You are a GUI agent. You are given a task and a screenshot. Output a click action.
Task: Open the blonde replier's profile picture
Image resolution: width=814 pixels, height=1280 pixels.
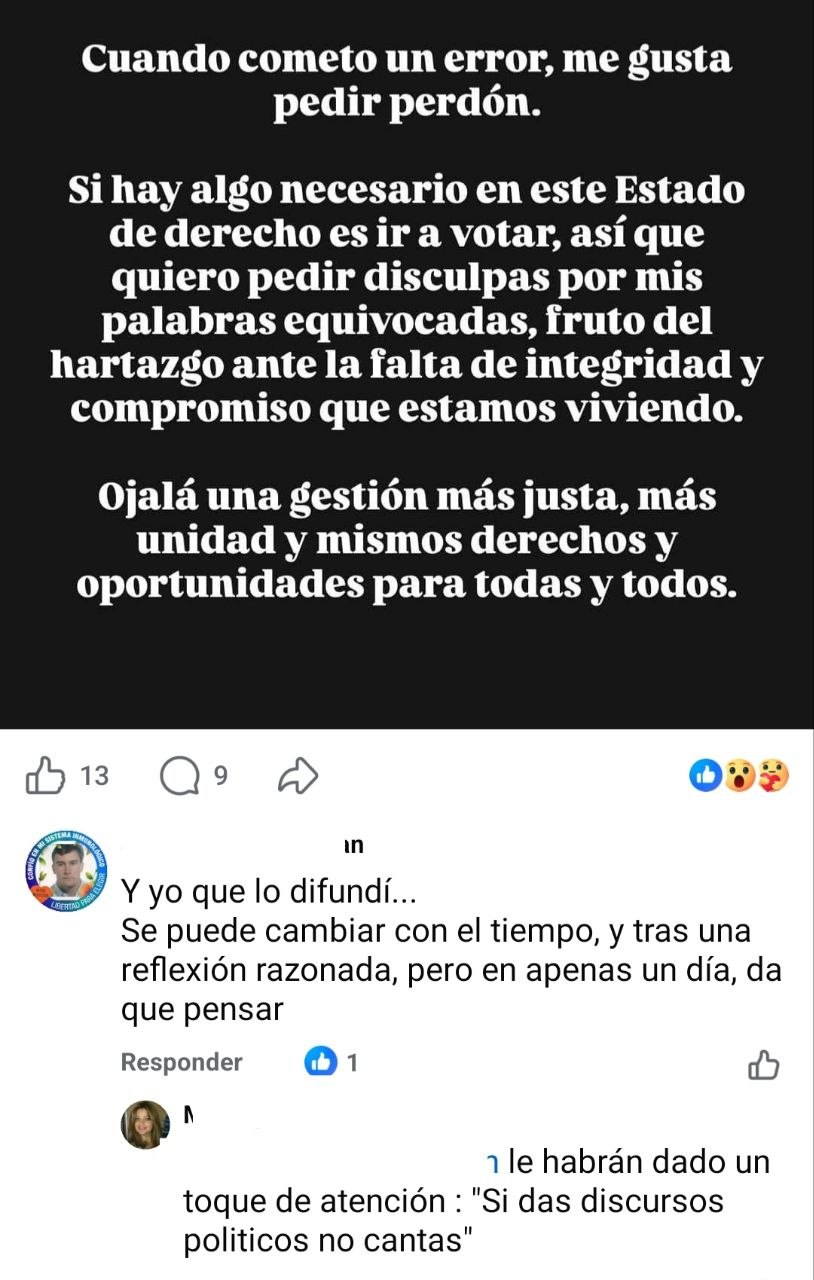(x=146, y=1125)
